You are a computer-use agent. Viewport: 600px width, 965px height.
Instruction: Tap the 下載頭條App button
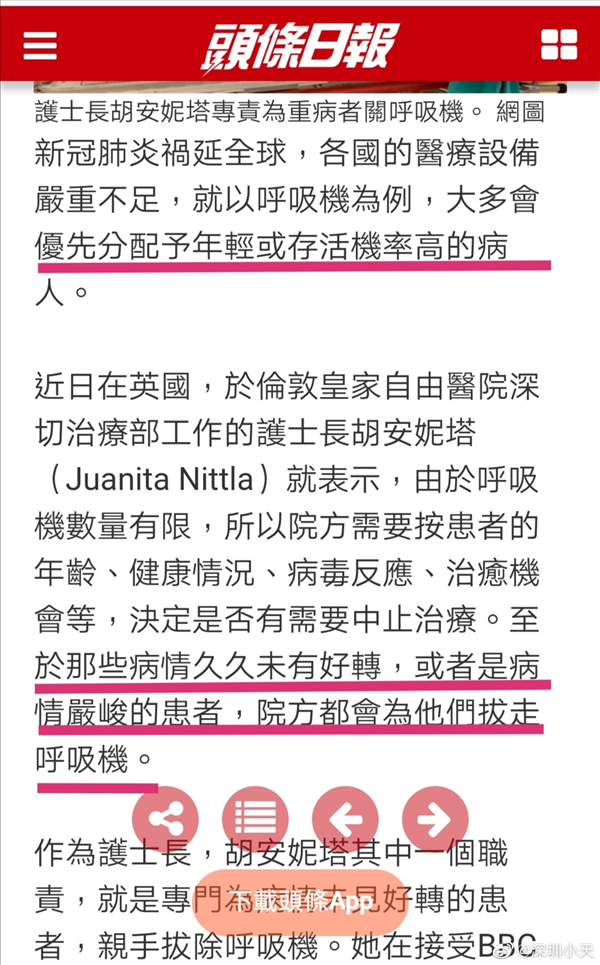(x=301, y=902)
